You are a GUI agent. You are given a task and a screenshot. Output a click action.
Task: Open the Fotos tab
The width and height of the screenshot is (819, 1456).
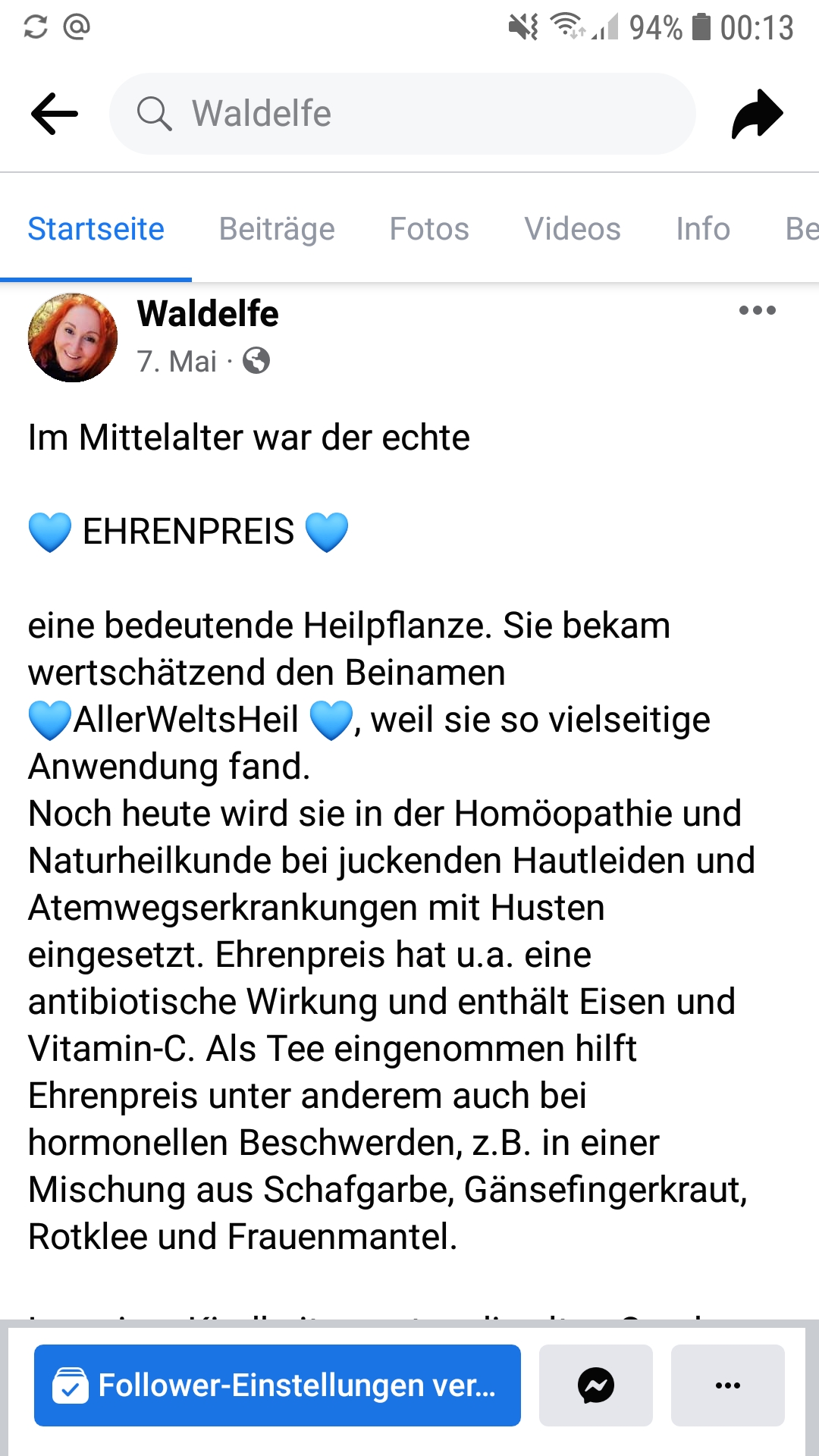click(x=429, y=229)
